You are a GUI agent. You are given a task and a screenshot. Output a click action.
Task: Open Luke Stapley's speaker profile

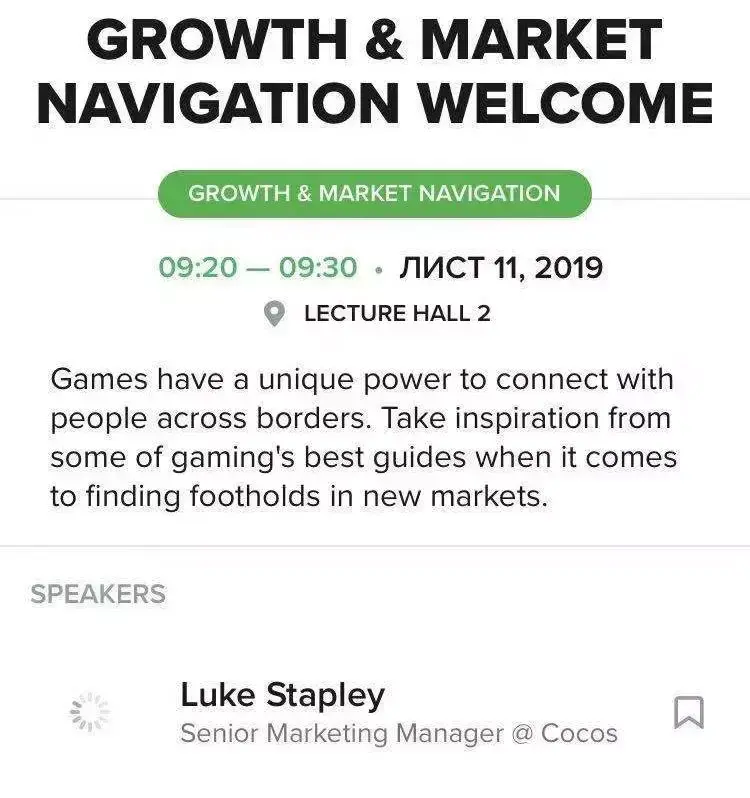point(282,695)
